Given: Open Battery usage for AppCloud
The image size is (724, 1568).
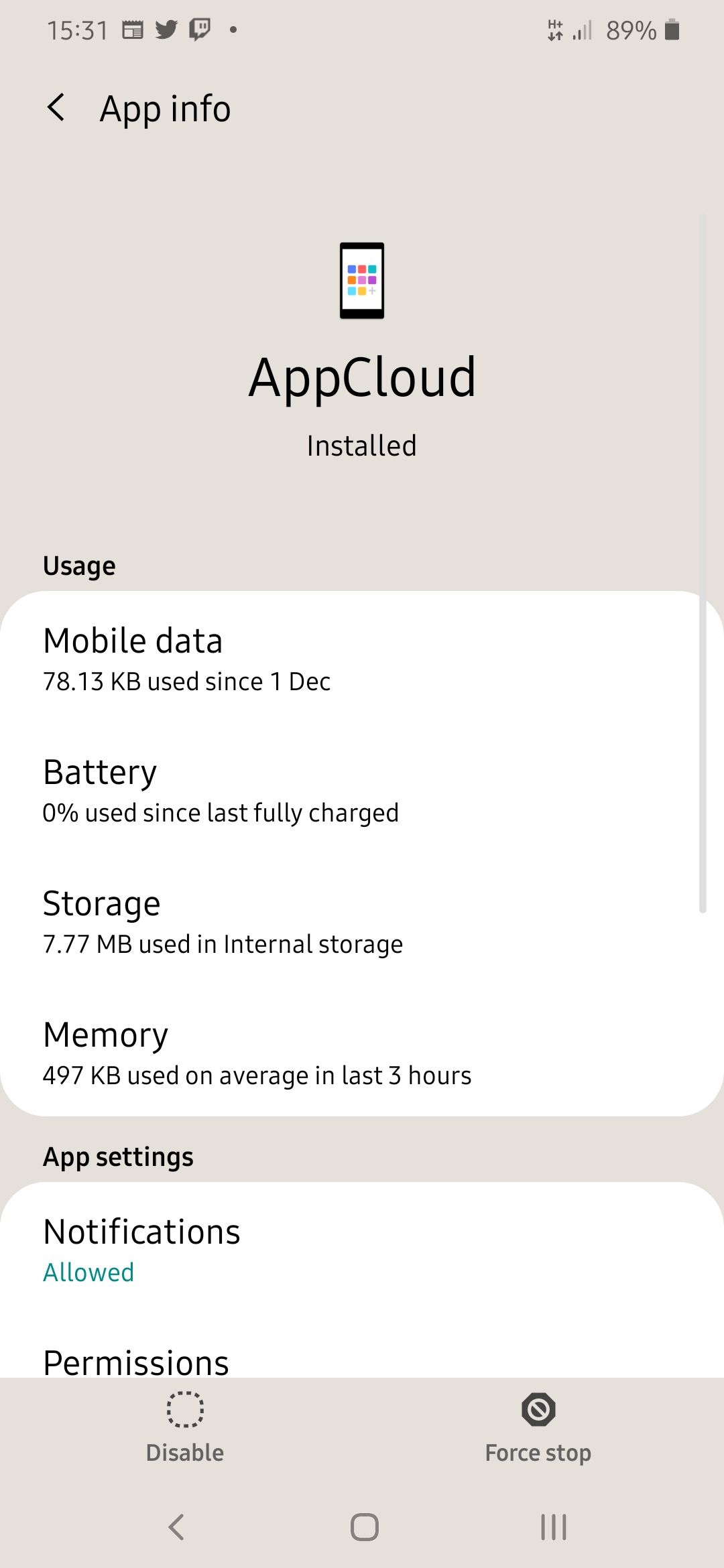Looking at the screenshot, I should [362, 789].
